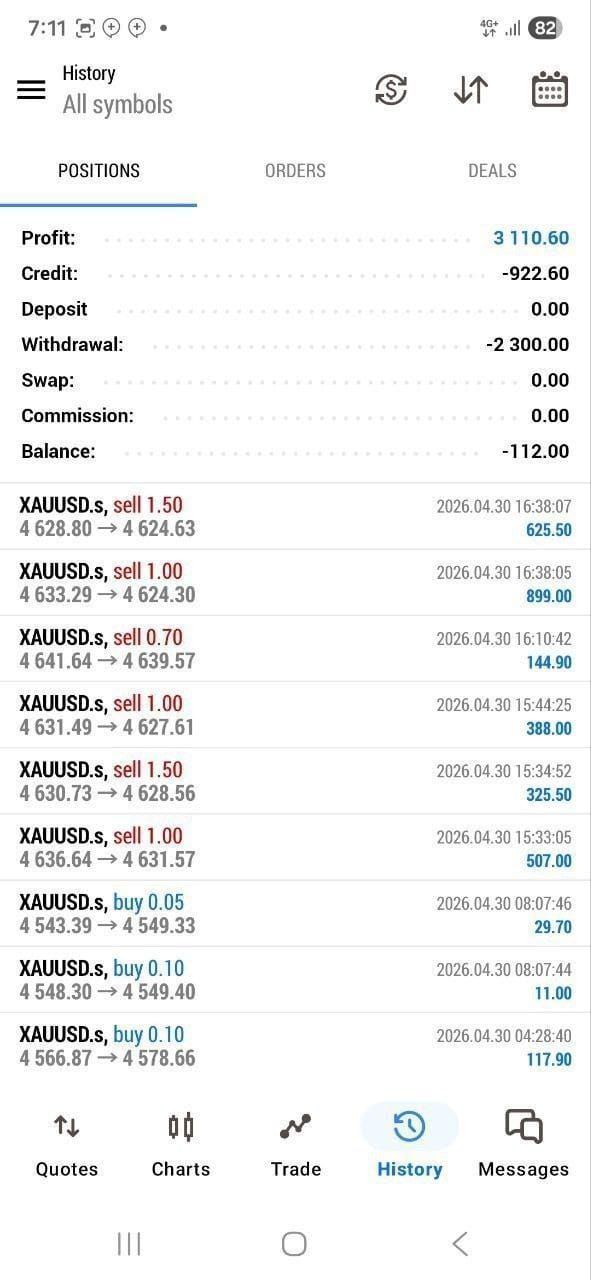Screen dimensions: 591x1280
Task: Tap the system back button
Action: coord(460,1244)
